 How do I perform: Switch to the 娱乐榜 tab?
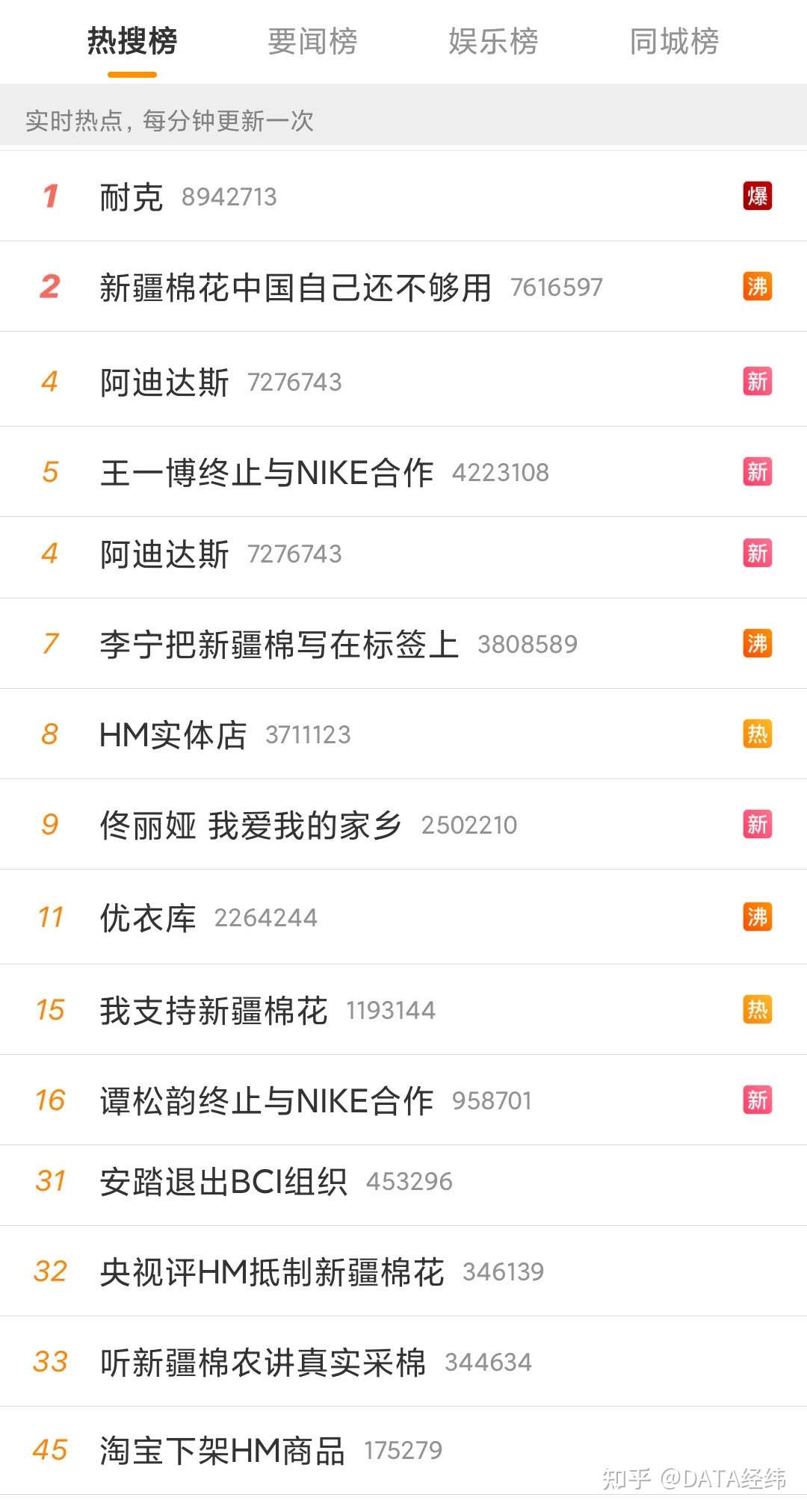(x=493, y=42)
